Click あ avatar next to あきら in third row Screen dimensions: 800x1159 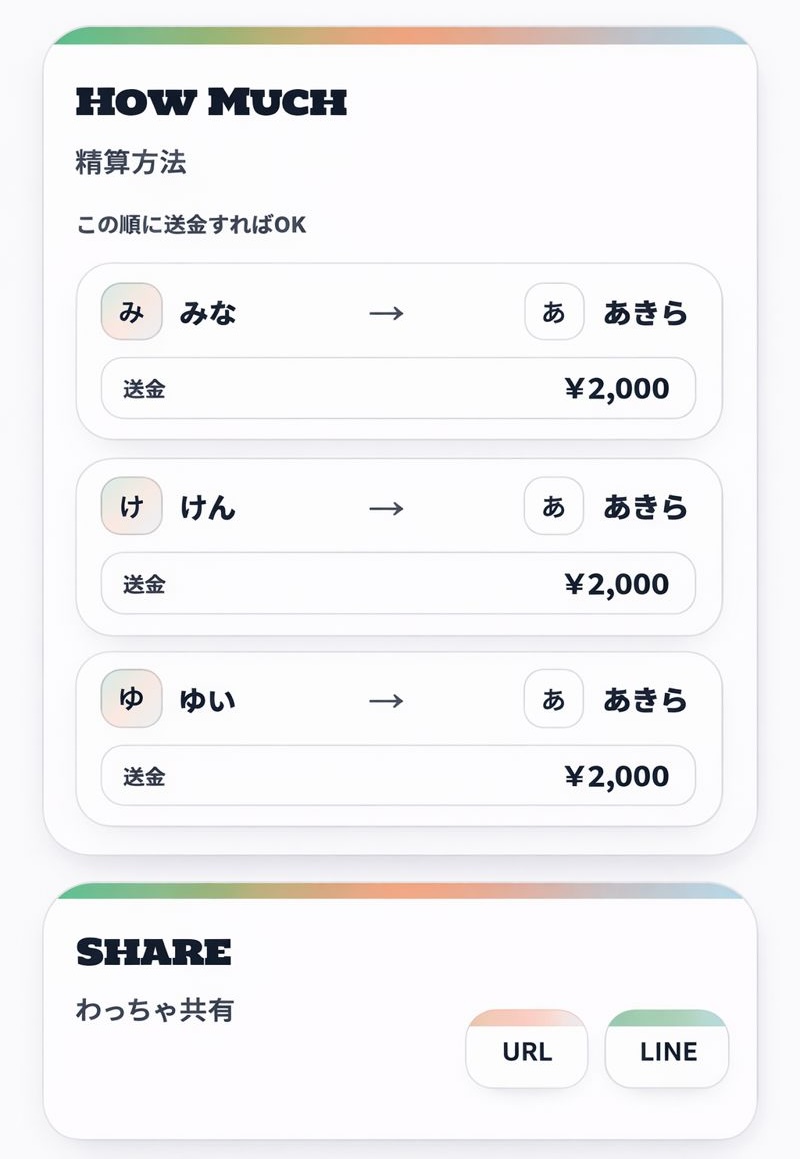pos(554,699)
